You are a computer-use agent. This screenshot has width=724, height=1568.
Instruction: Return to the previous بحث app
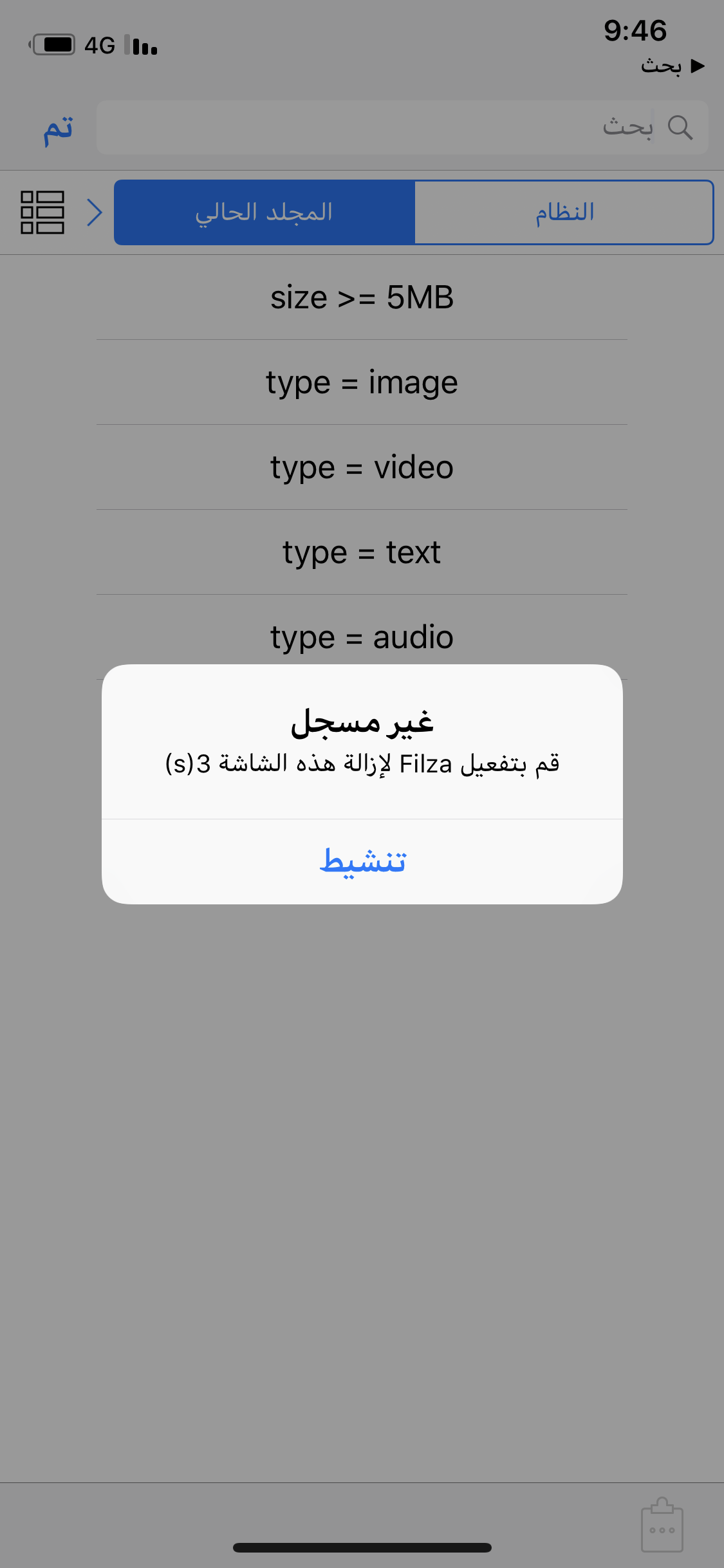pyautogui.click(x=673, y=66)
